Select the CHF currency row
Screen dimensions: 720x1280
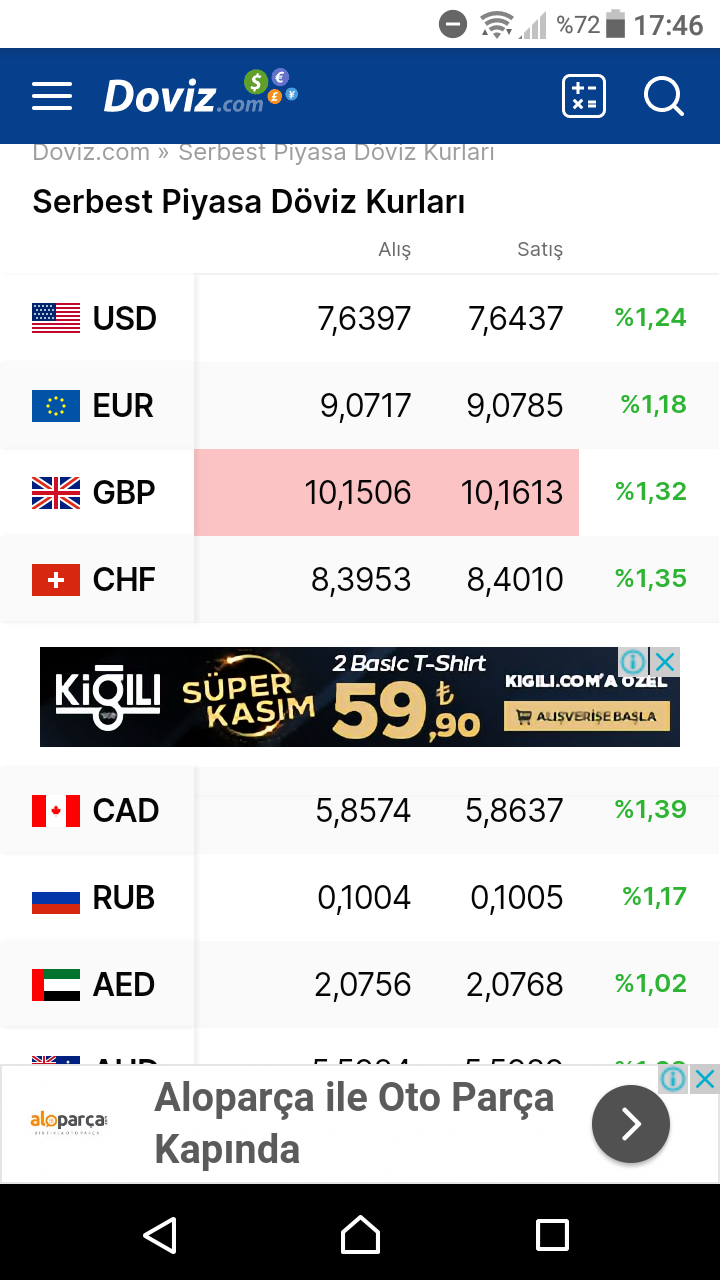(x=360, y=579)
